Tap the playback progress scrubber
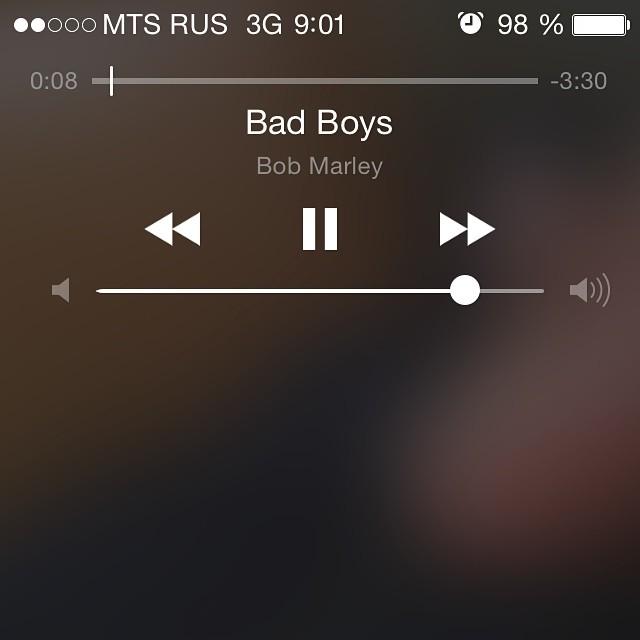This screenshot has height=640, width=640. click(x=111, y=81)
